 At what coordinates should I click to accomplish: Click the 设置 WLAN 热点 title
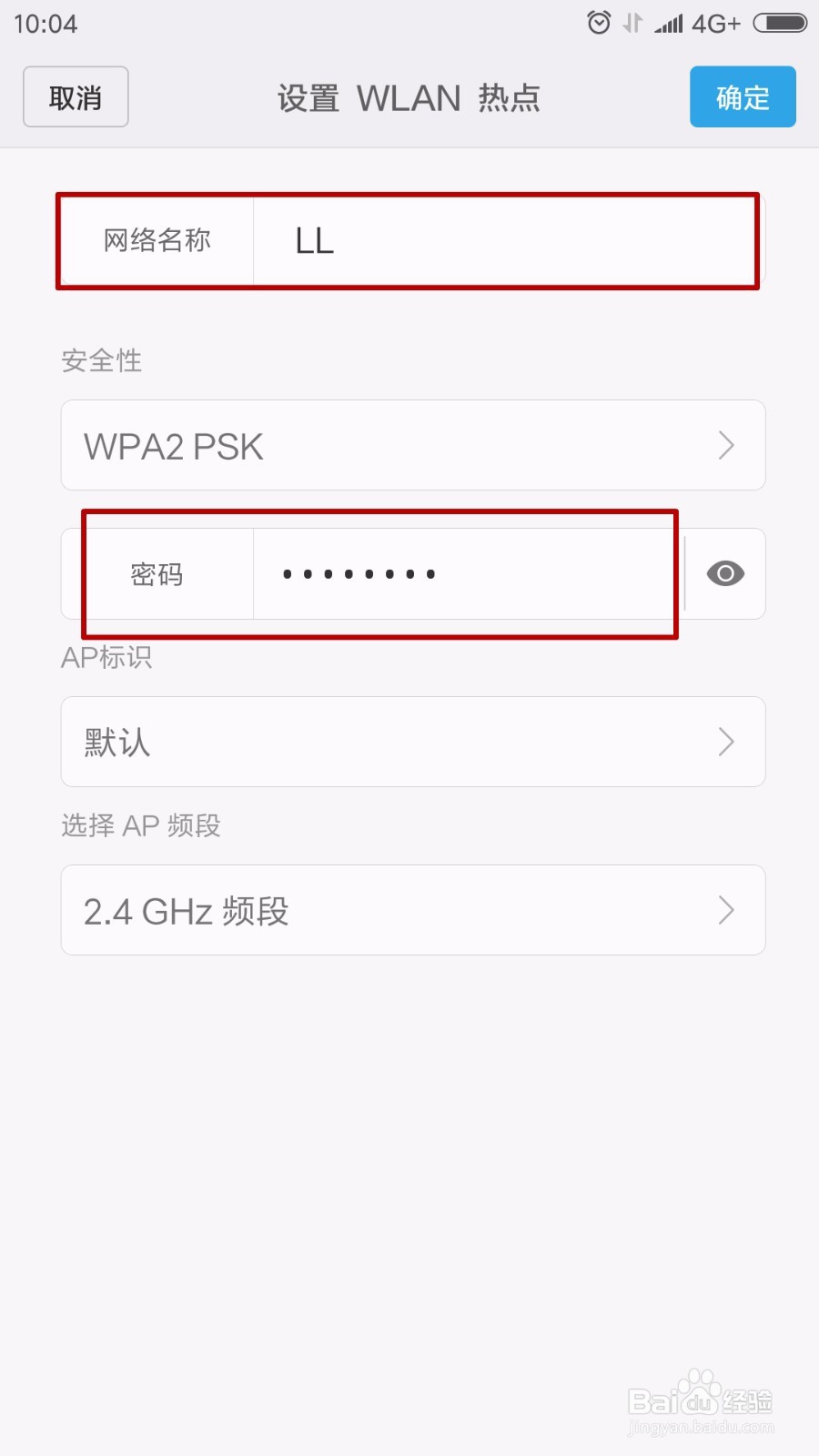[x=408, y=97]
